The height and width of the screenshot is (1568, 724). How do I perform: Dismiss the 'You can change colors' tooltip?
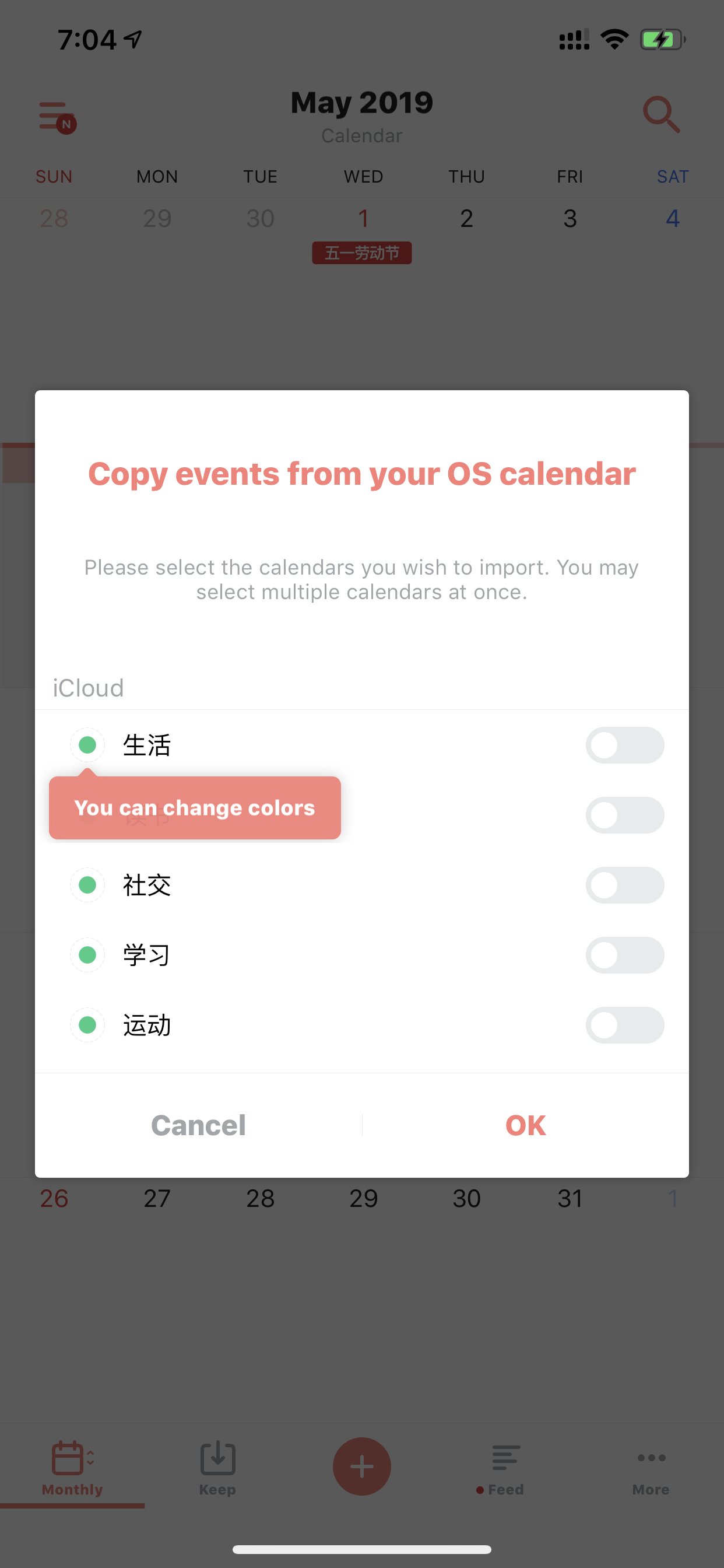click(195, 807)
